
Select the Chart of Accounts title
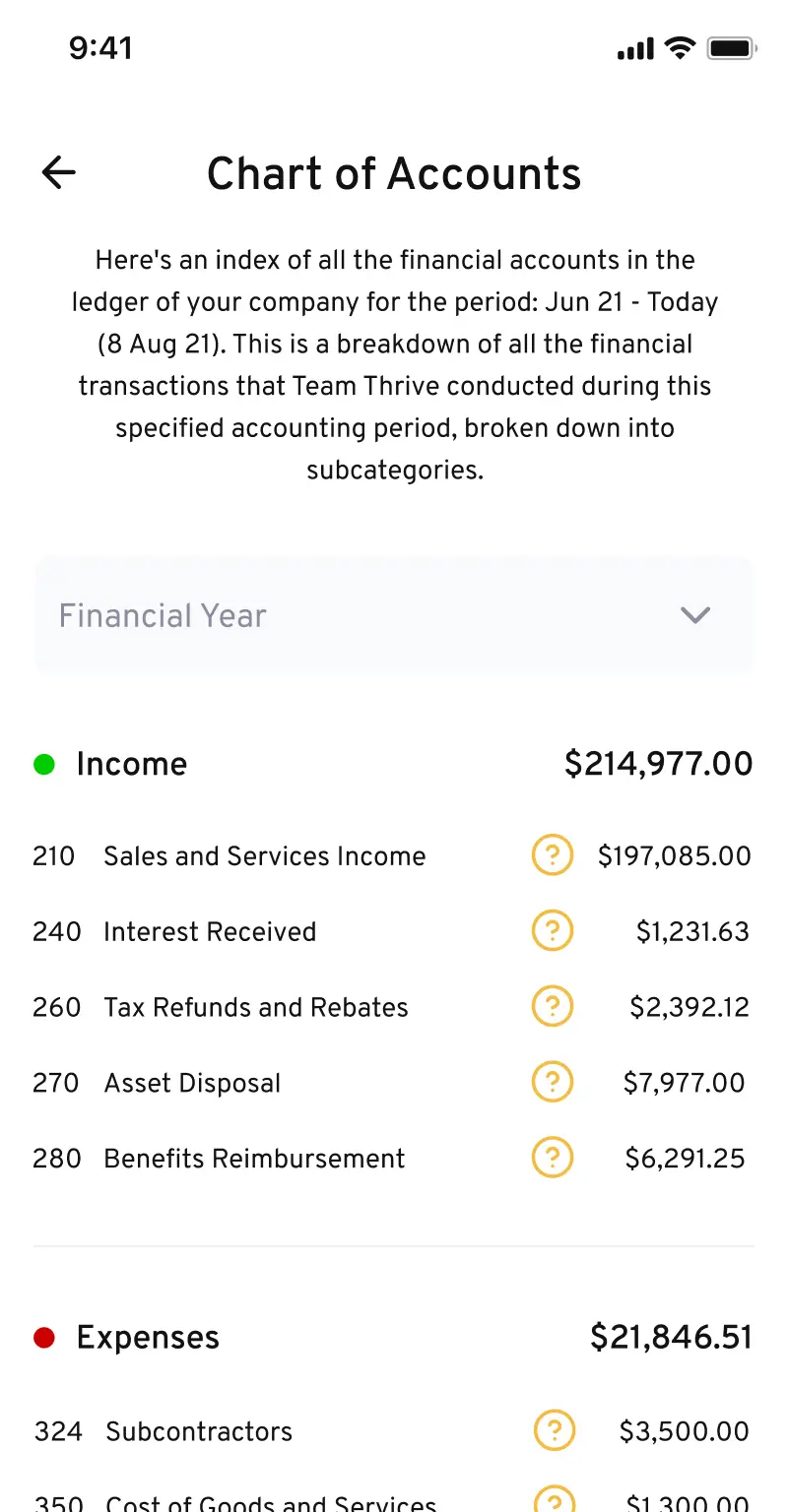pos(394,173)
